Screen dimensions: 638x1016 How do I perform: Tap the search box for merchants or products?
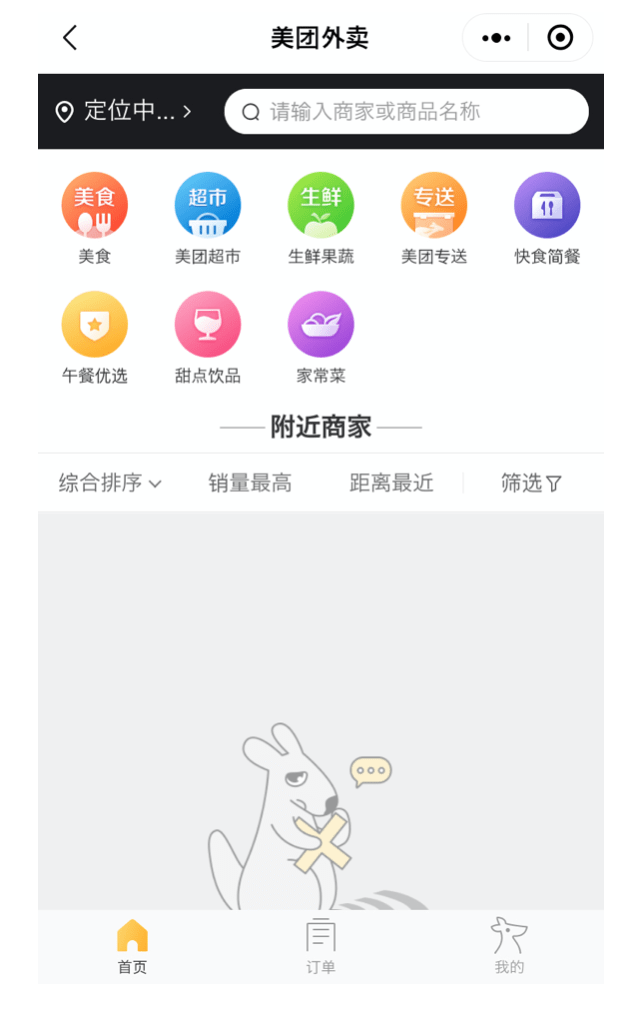[406, 111]
